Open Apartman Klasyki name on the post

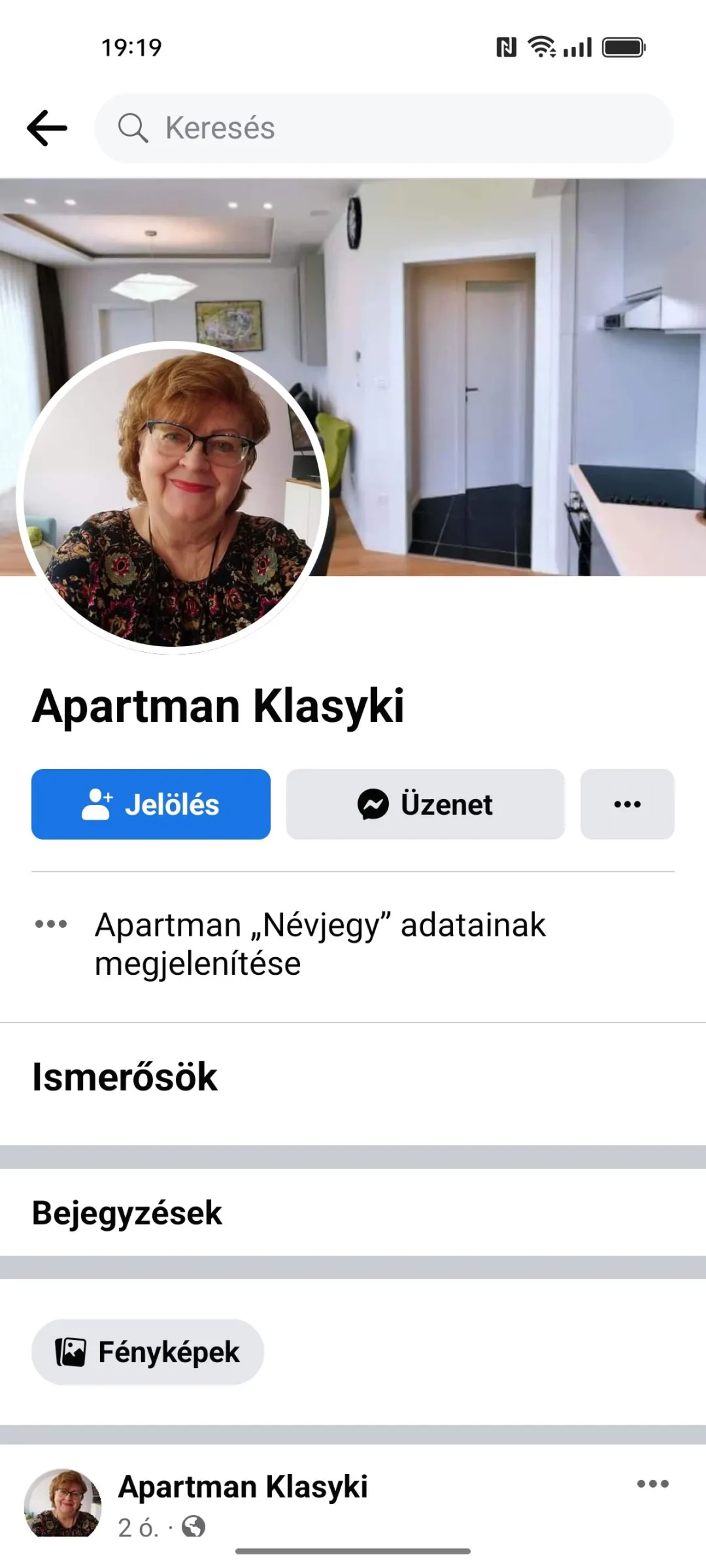(x=243, y=1487)
